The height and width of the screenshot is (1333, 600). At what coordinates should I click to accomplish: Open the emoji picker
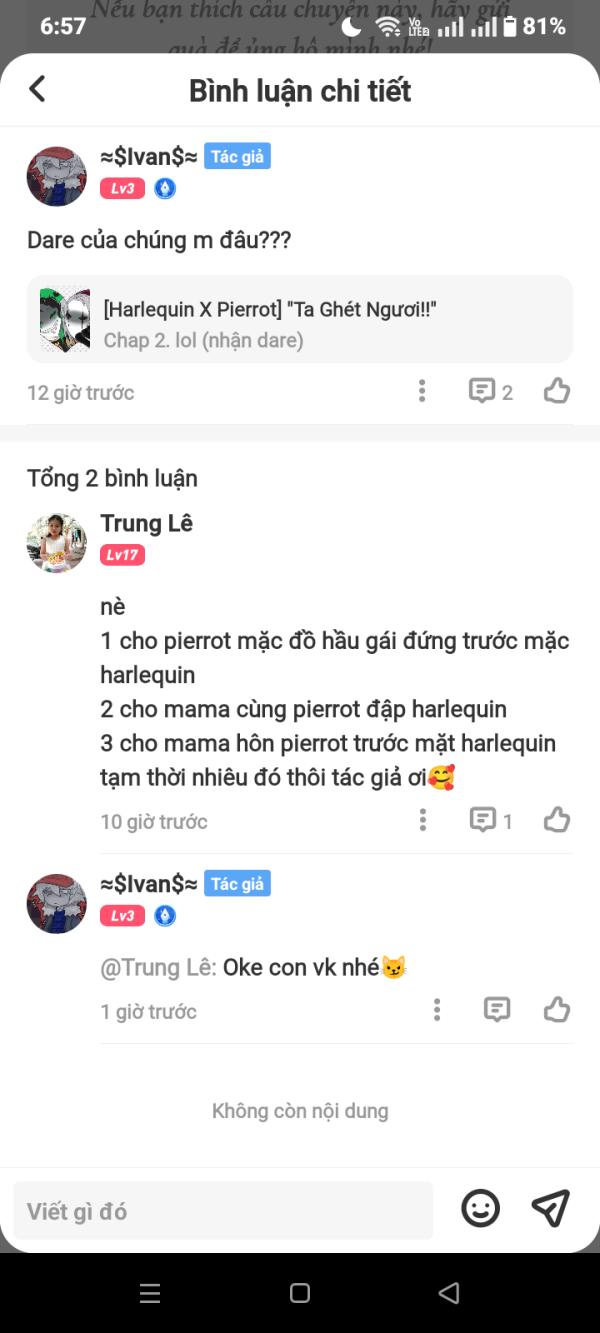480,1209
